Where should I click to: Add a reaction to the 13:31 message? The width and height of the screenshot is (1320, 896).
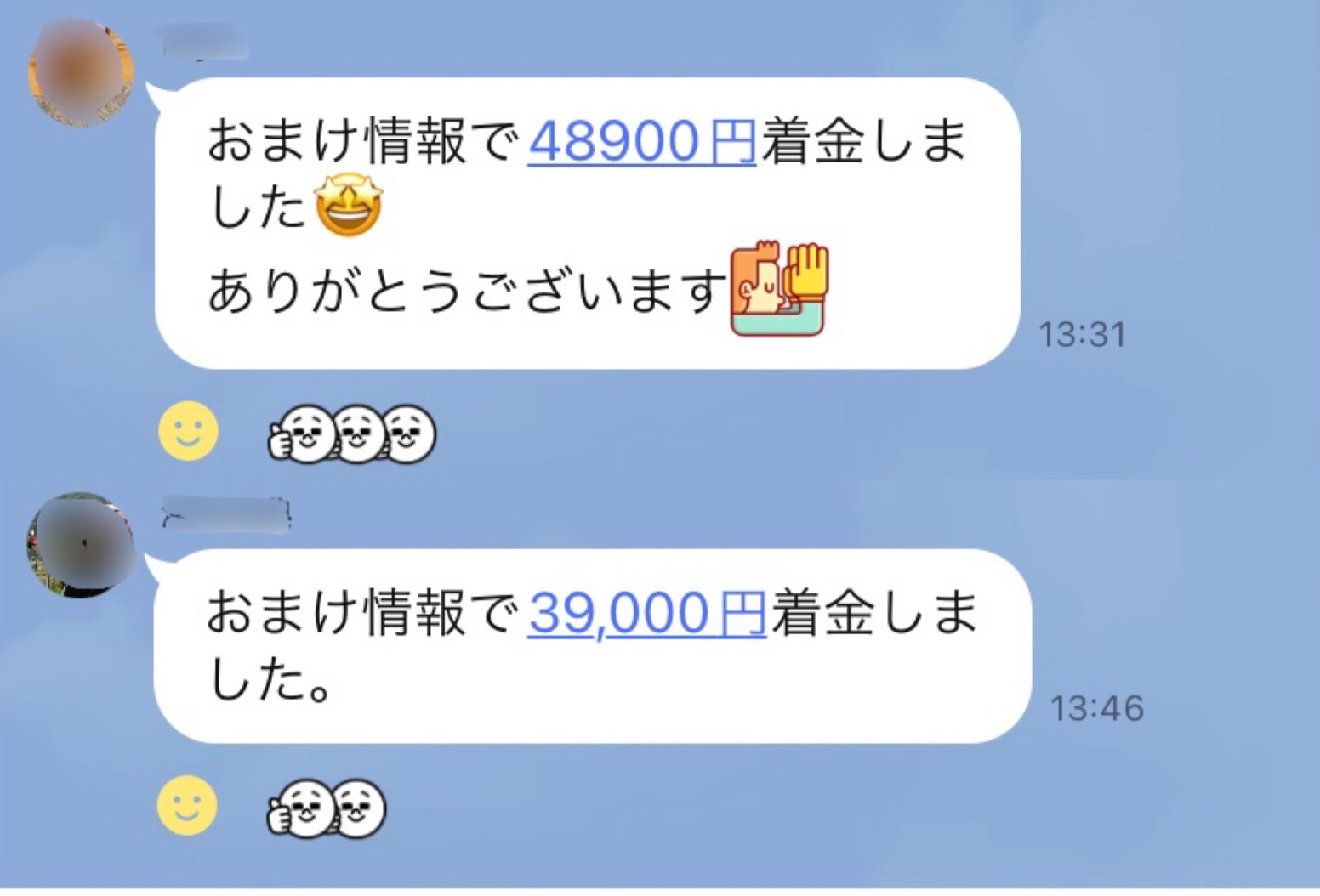tap(188, 431)
